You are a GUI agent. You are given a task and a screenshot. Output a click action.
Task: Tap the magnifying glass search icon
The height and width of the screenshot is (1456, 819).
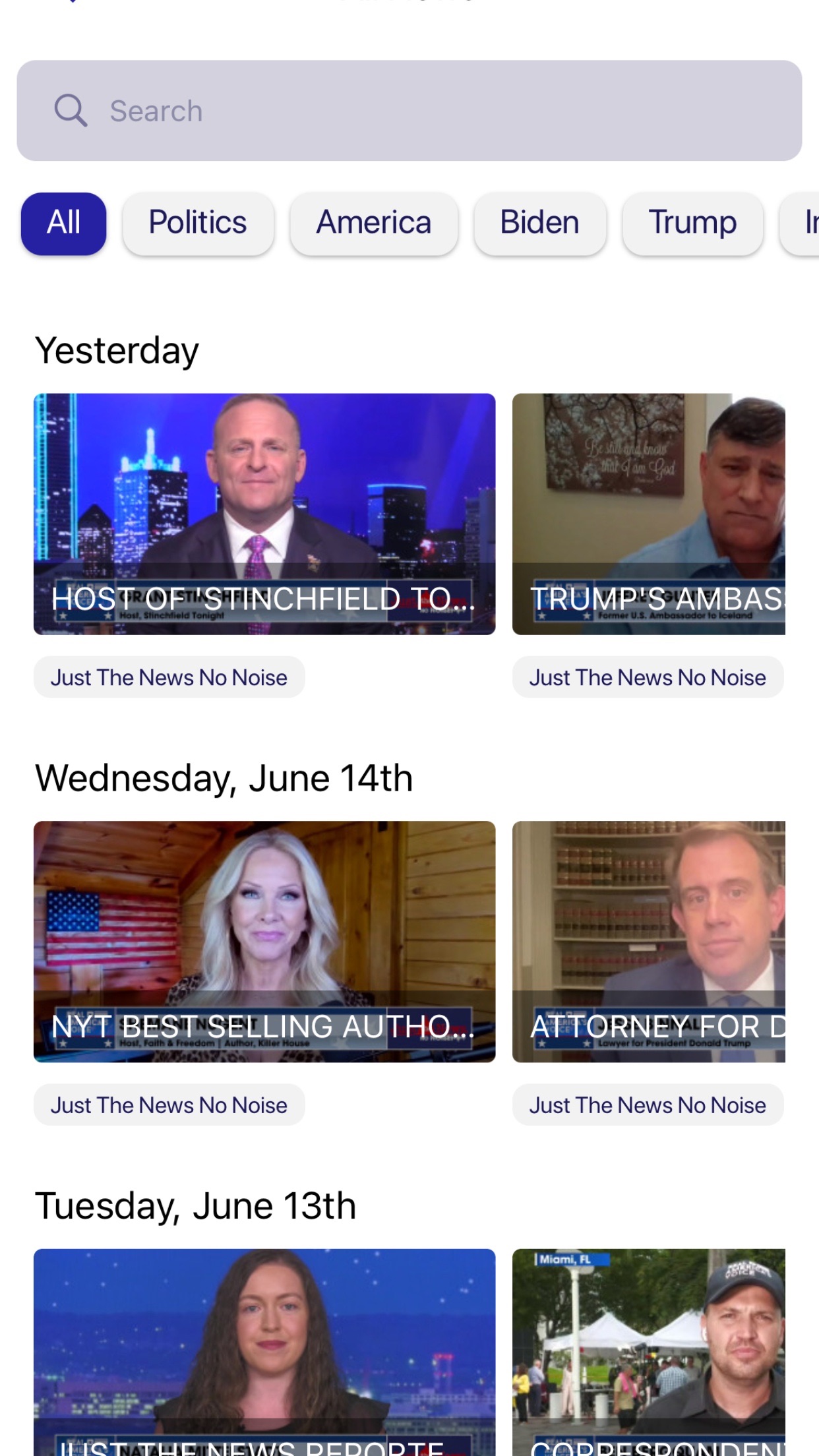tap(71, 110)
